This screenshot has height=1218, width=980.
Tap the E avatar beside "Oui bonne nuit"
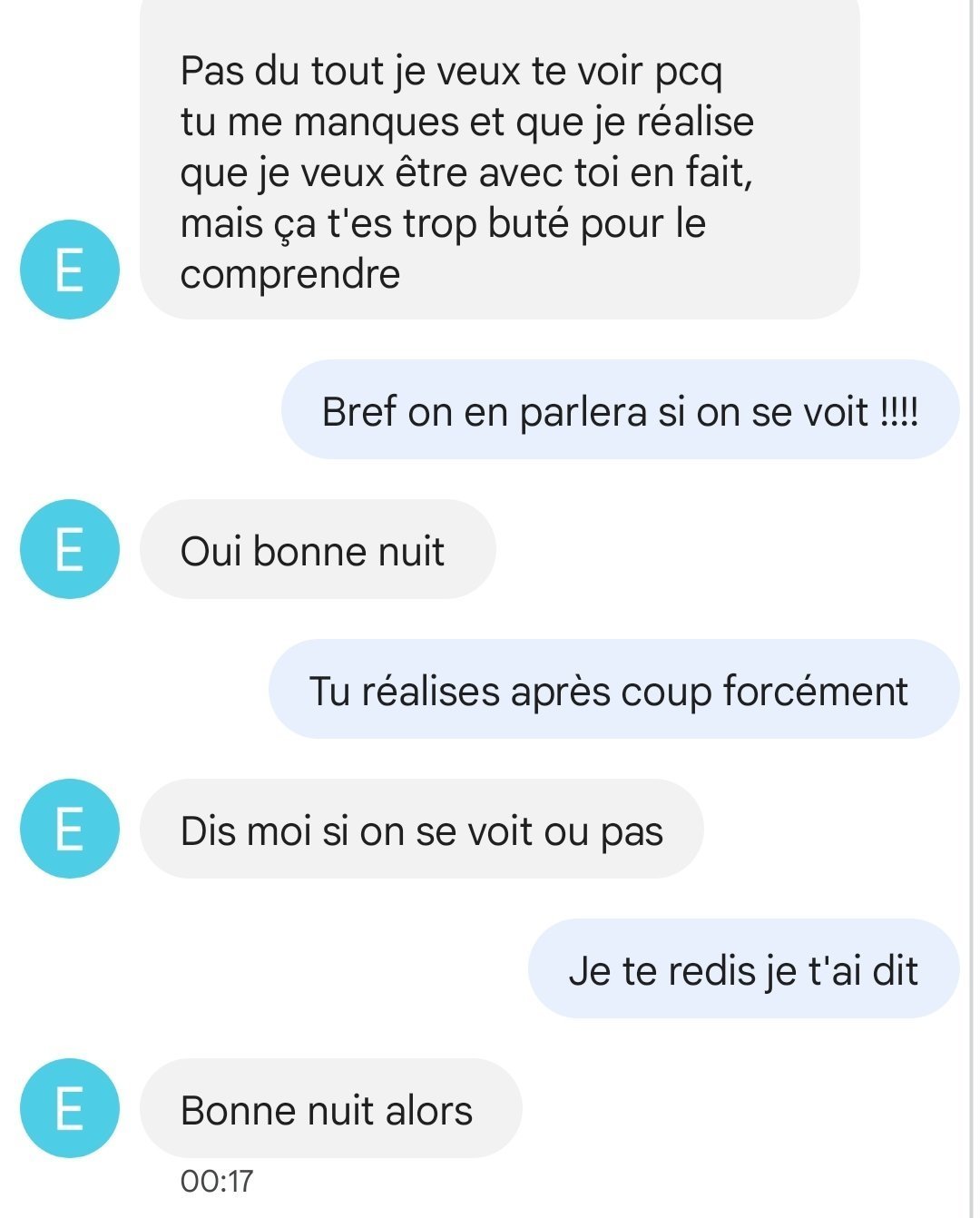pyautogui.click(x=70, y=549)
